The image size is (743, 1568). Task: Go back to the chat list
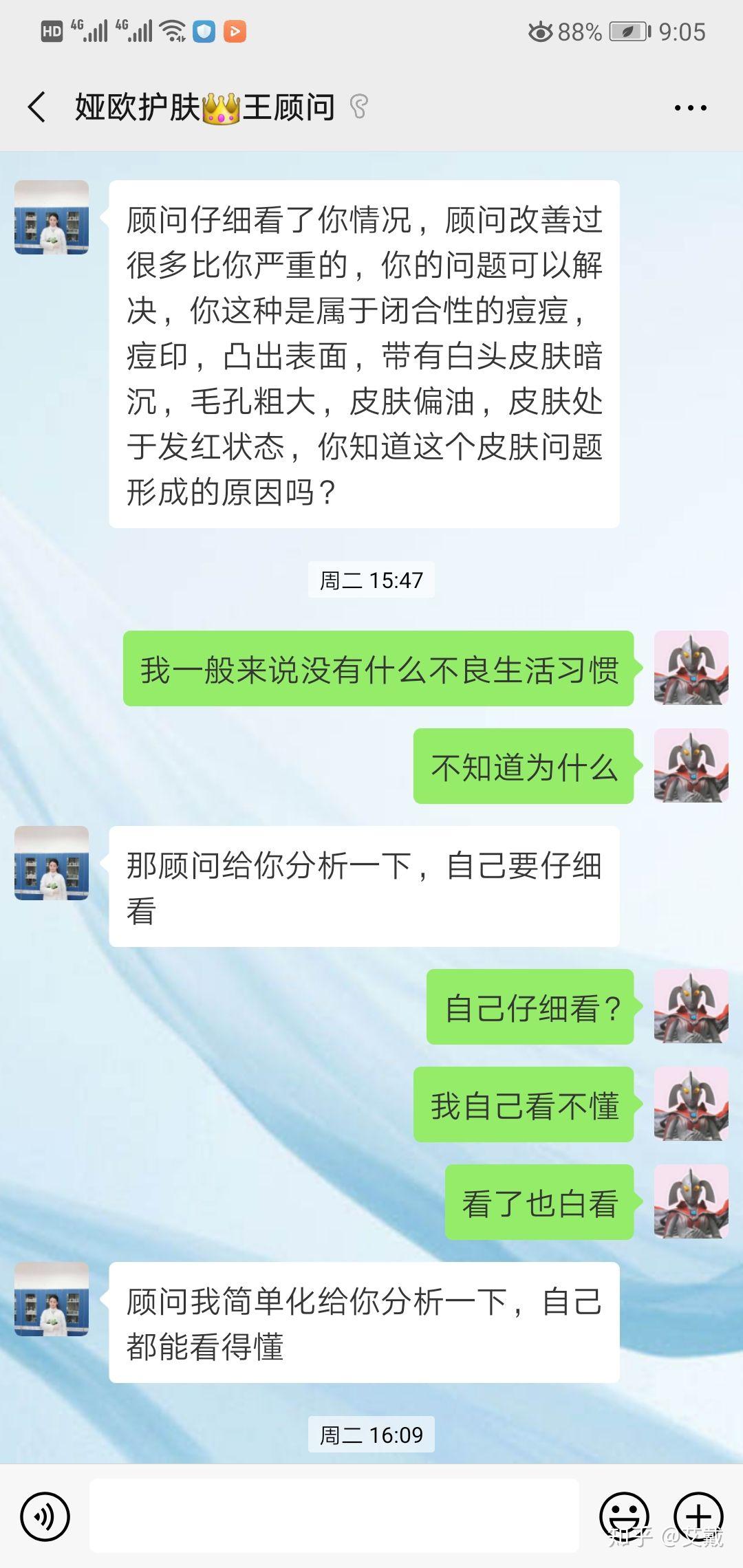pos(37,107)
